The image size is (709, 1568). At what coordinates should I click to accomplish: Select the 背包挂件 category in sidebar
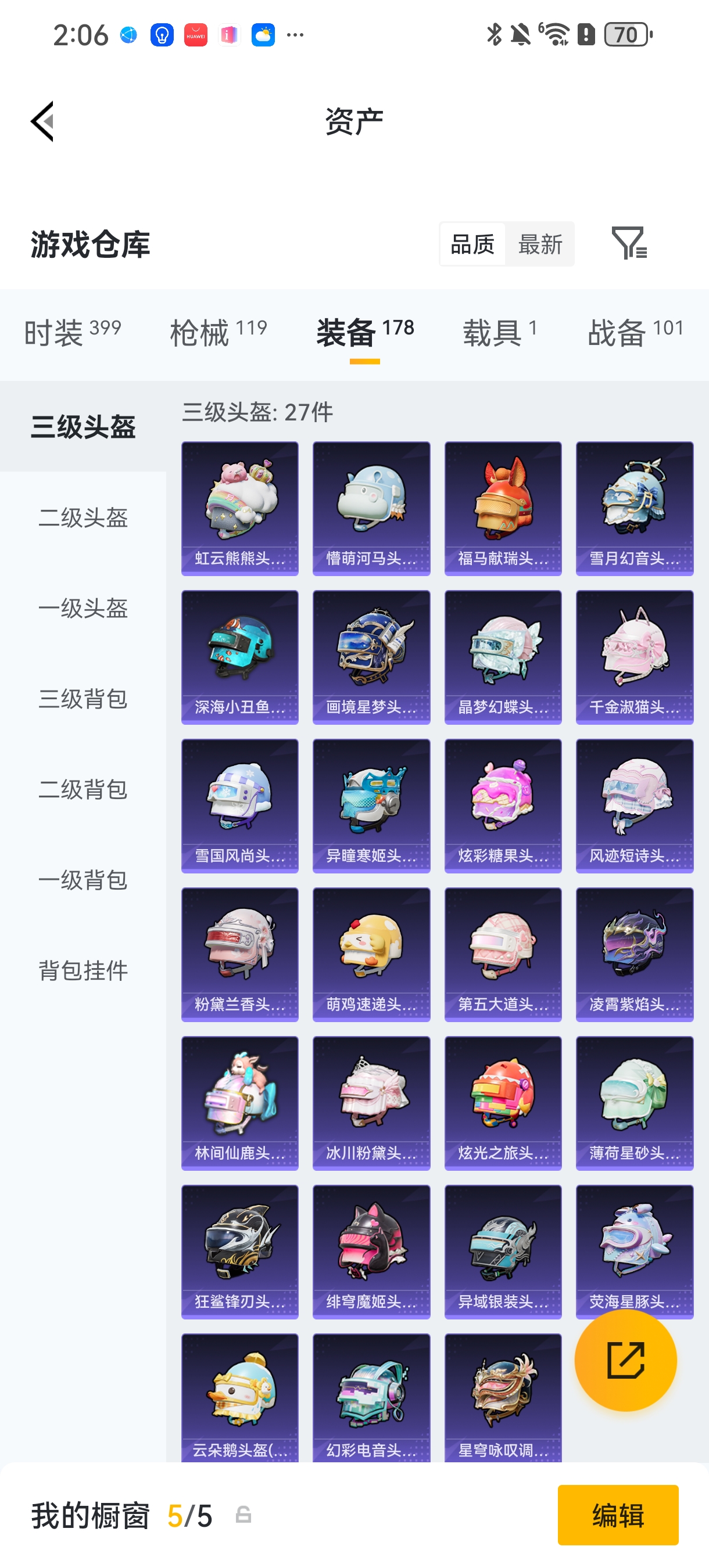click(x=83, y=972)
